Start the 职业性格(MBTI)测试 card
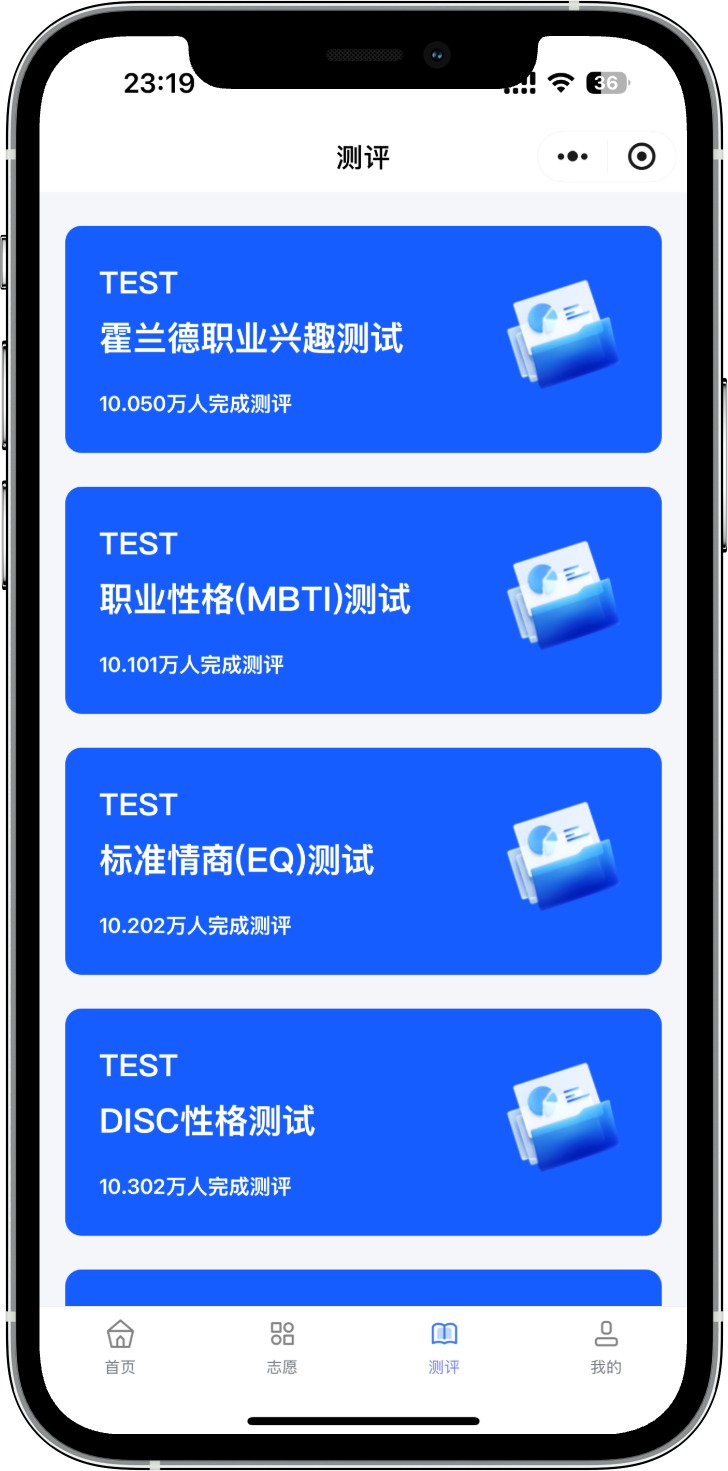Image resolution: width=728 pixels, height=1471 pixels. coord(363,600)
